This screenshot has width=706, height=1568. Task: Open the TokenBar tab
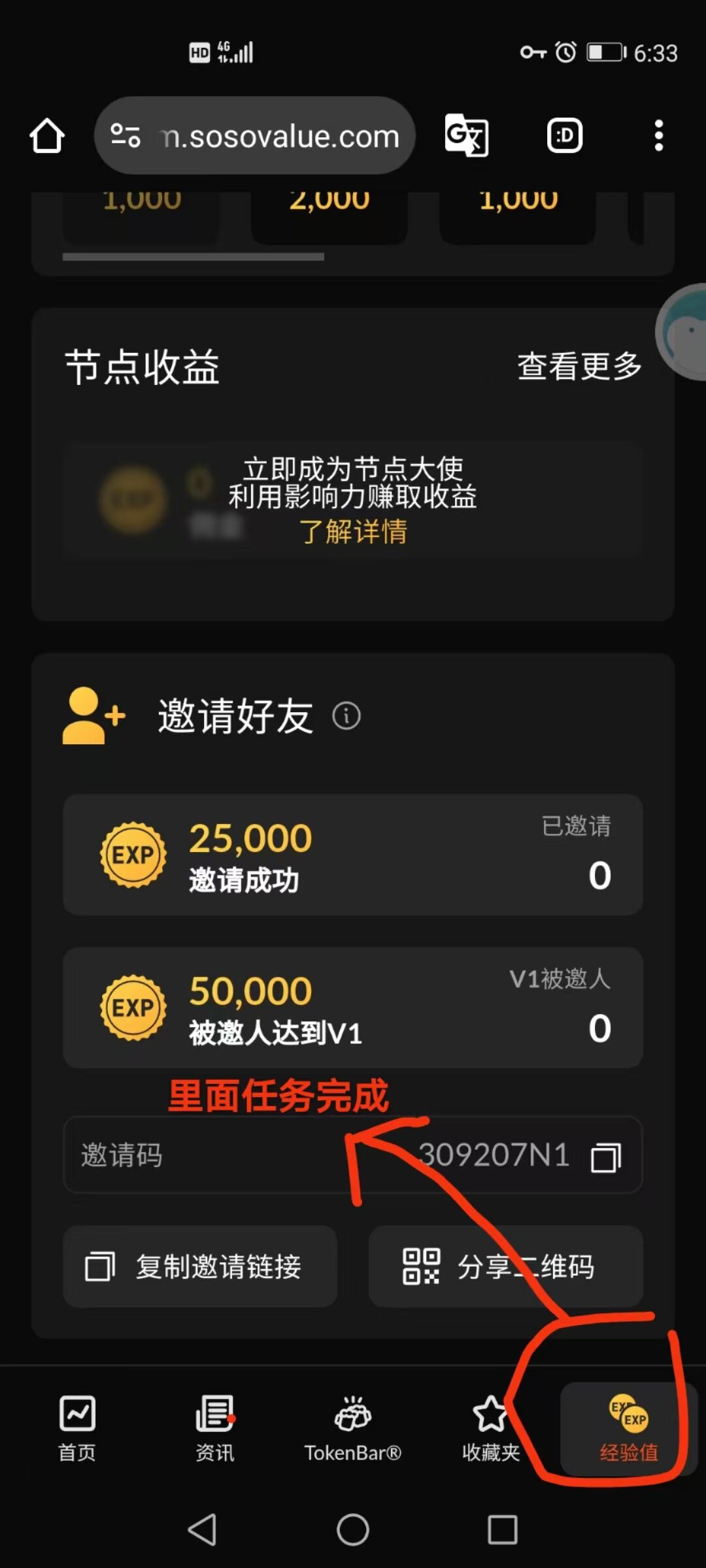point(353,1429)
